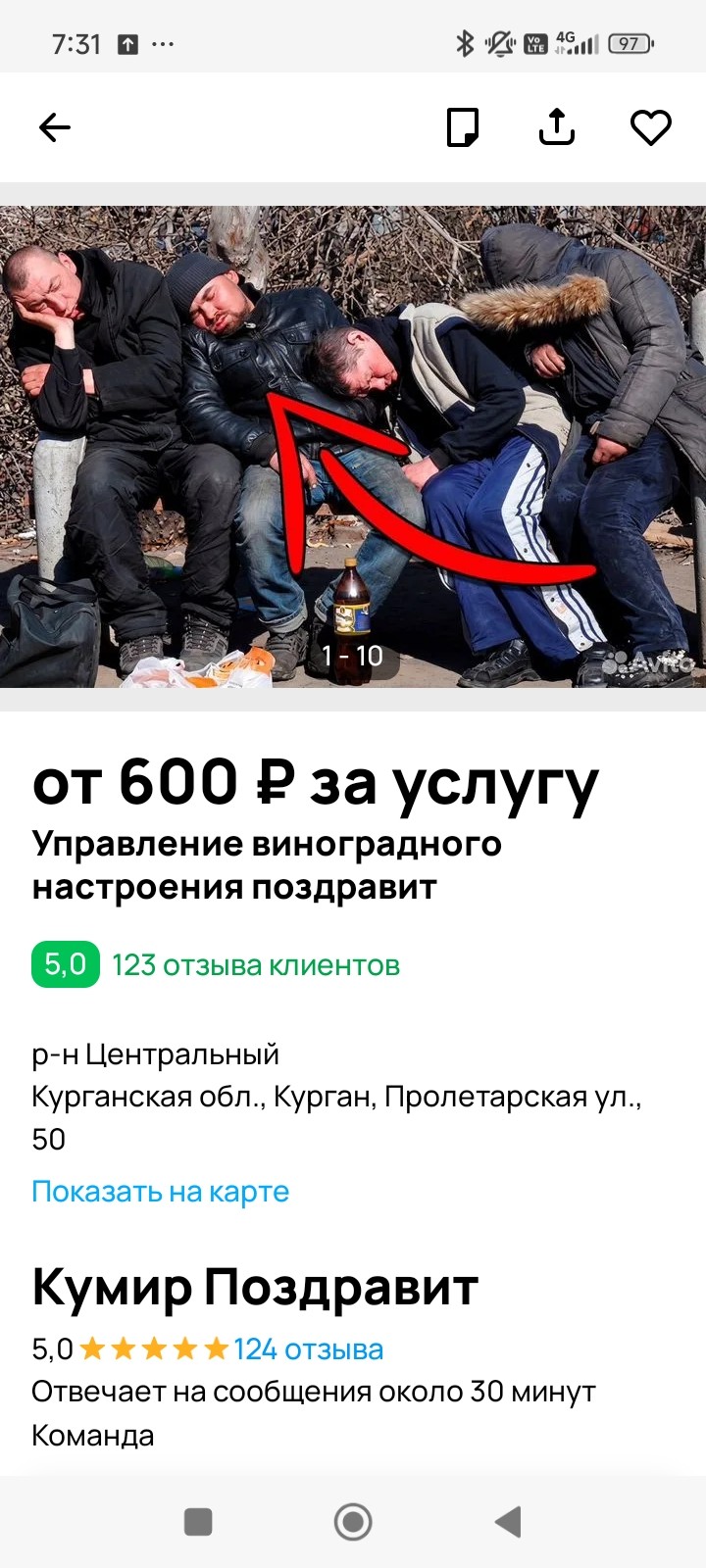Image resolution: width=706 pixels, height=1568 pixels.
Task: Open 123 отзыва клиентов reviews
Action: click(255, 965)
